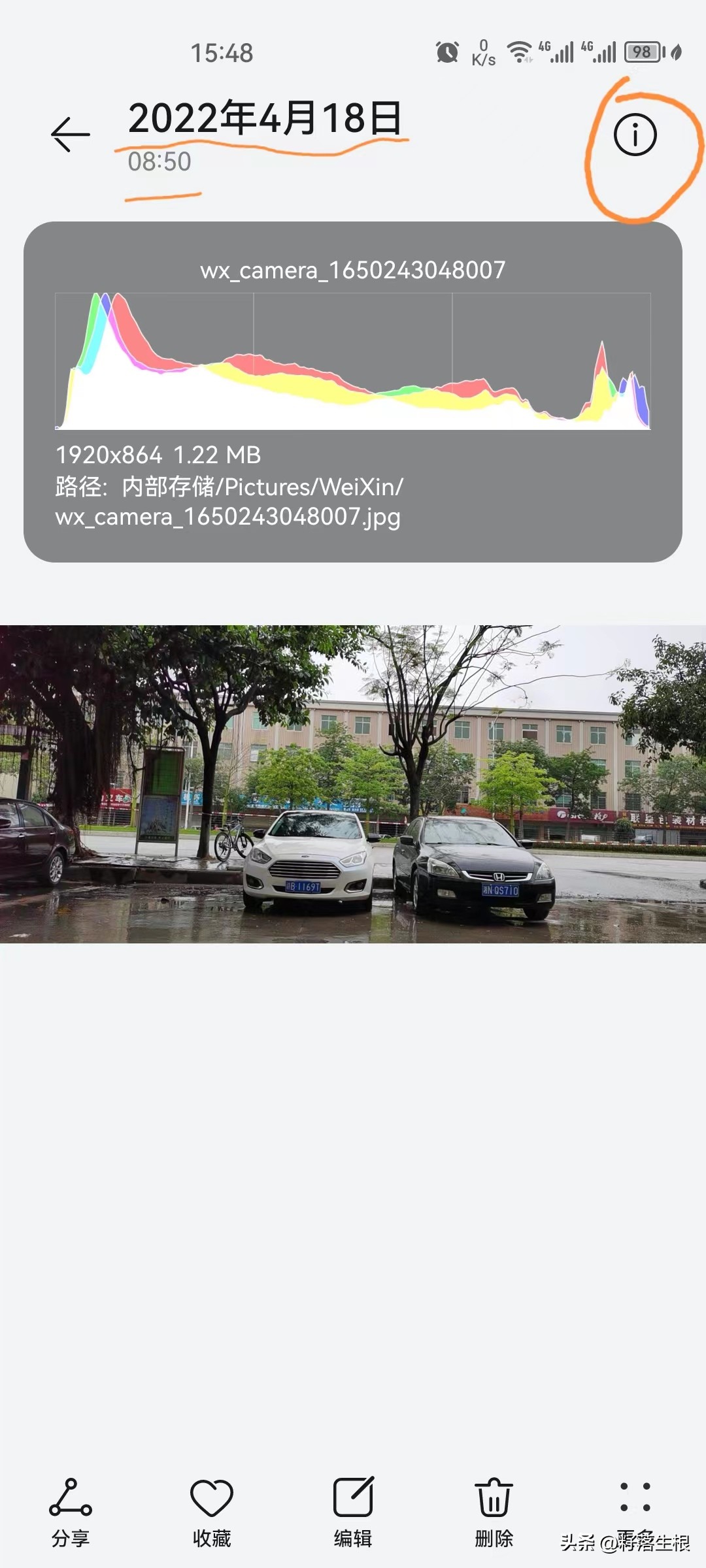Expand details under wx_camera_1650243048007
Screen dimensions: 706x1568
tap(353, 269)
